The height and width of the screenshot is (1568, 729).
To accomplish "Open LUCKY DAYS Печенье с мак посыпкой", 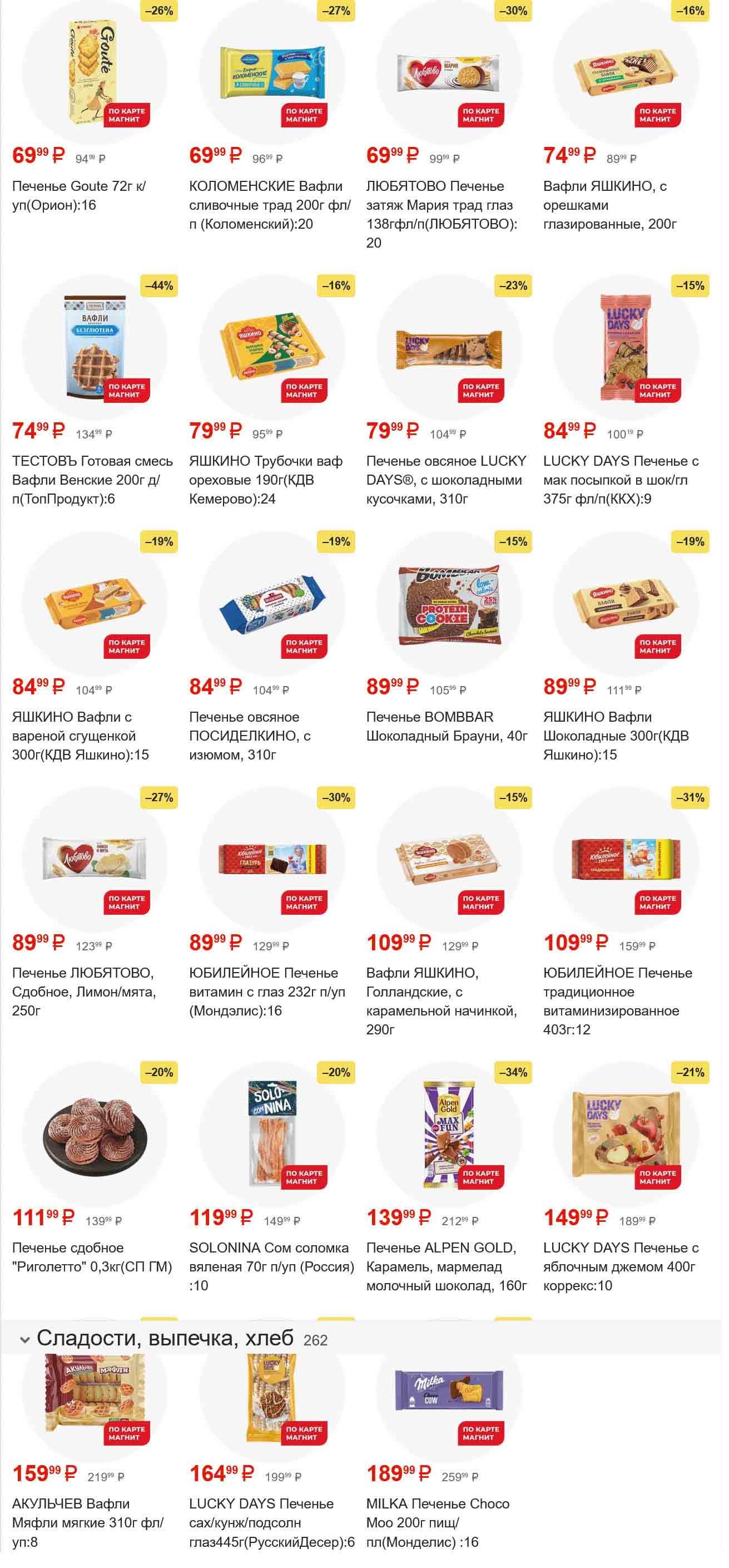I will pyautogui.click(x=626, y=348).
